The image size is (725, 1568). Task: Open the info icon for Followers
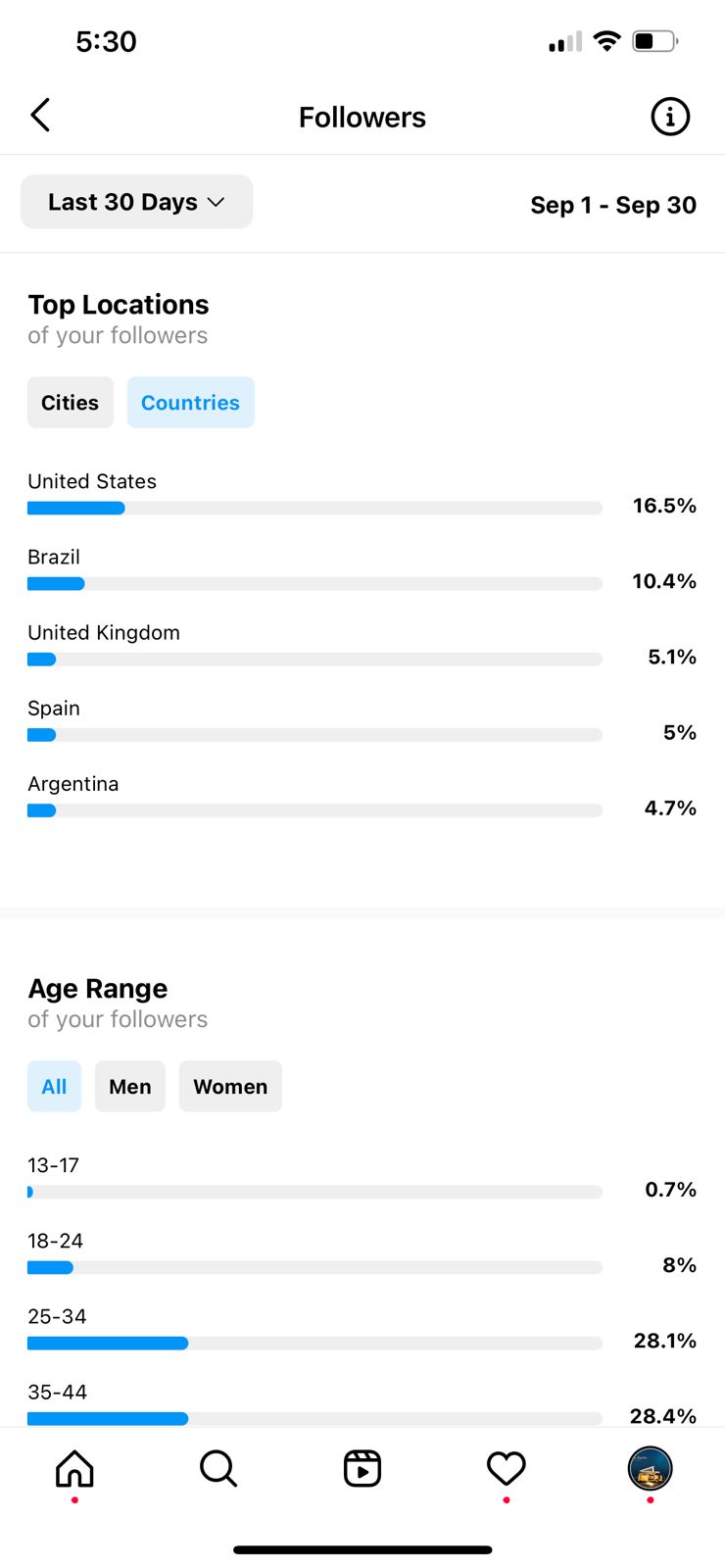(x=670, y=117)
